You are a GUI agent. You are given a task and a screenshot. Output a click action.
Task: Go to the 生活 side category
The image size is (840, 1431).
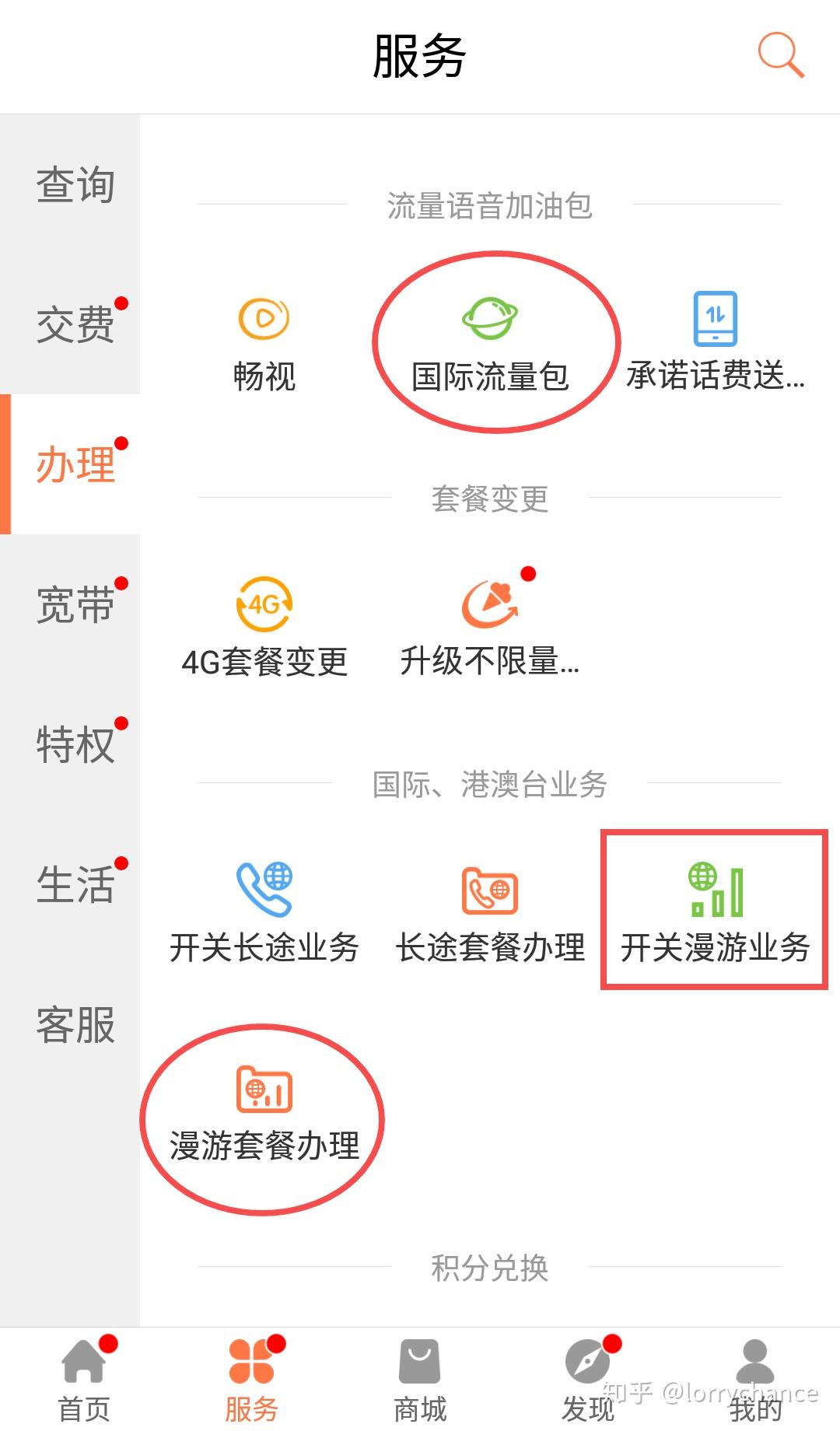[75, 884]
